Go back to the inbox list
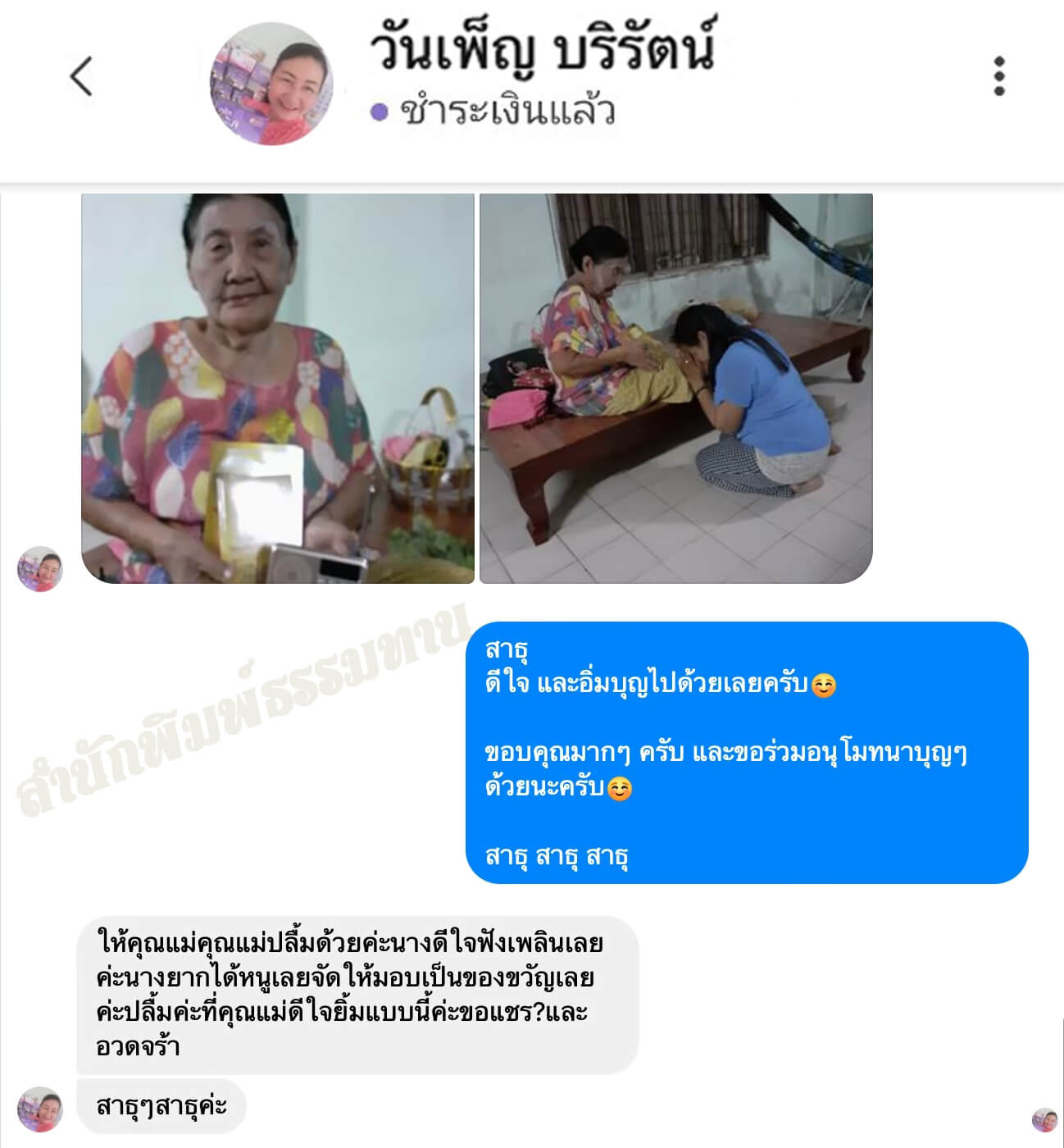Screen dimensions: 1064x1148 81,77
